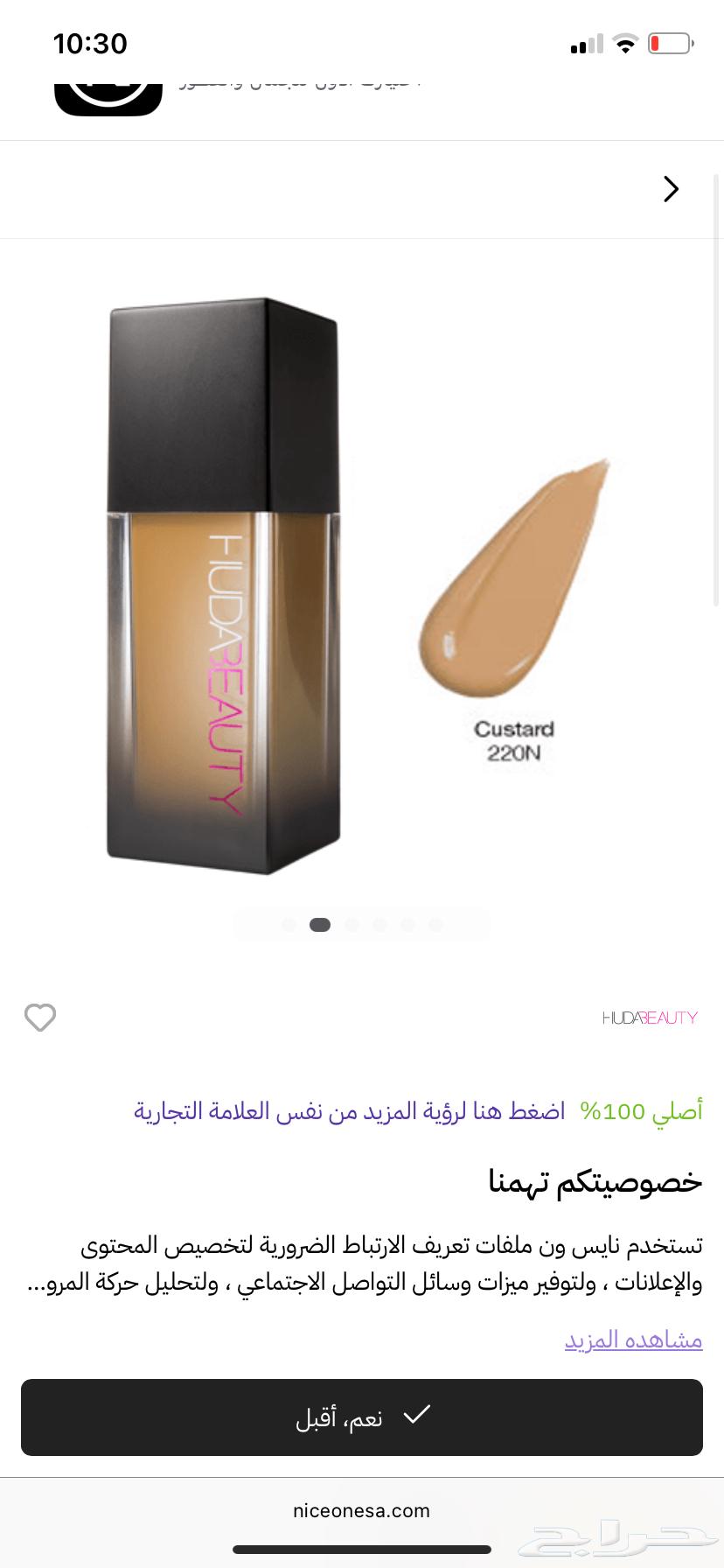Tap the cellular signal icon
724x1568 pixels.
pos(585,43)
